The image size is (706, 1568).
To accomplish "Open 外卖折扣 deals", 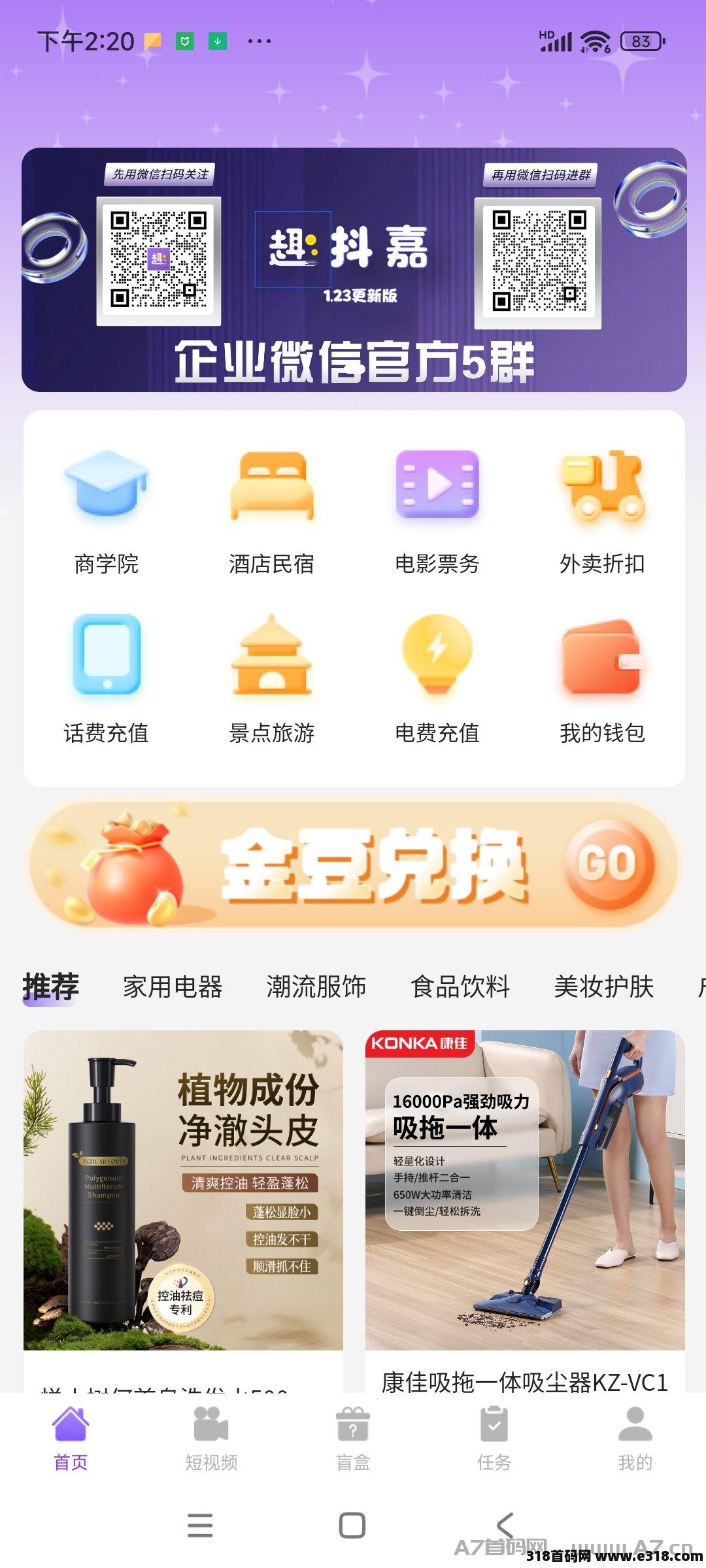I will (602, 512).
